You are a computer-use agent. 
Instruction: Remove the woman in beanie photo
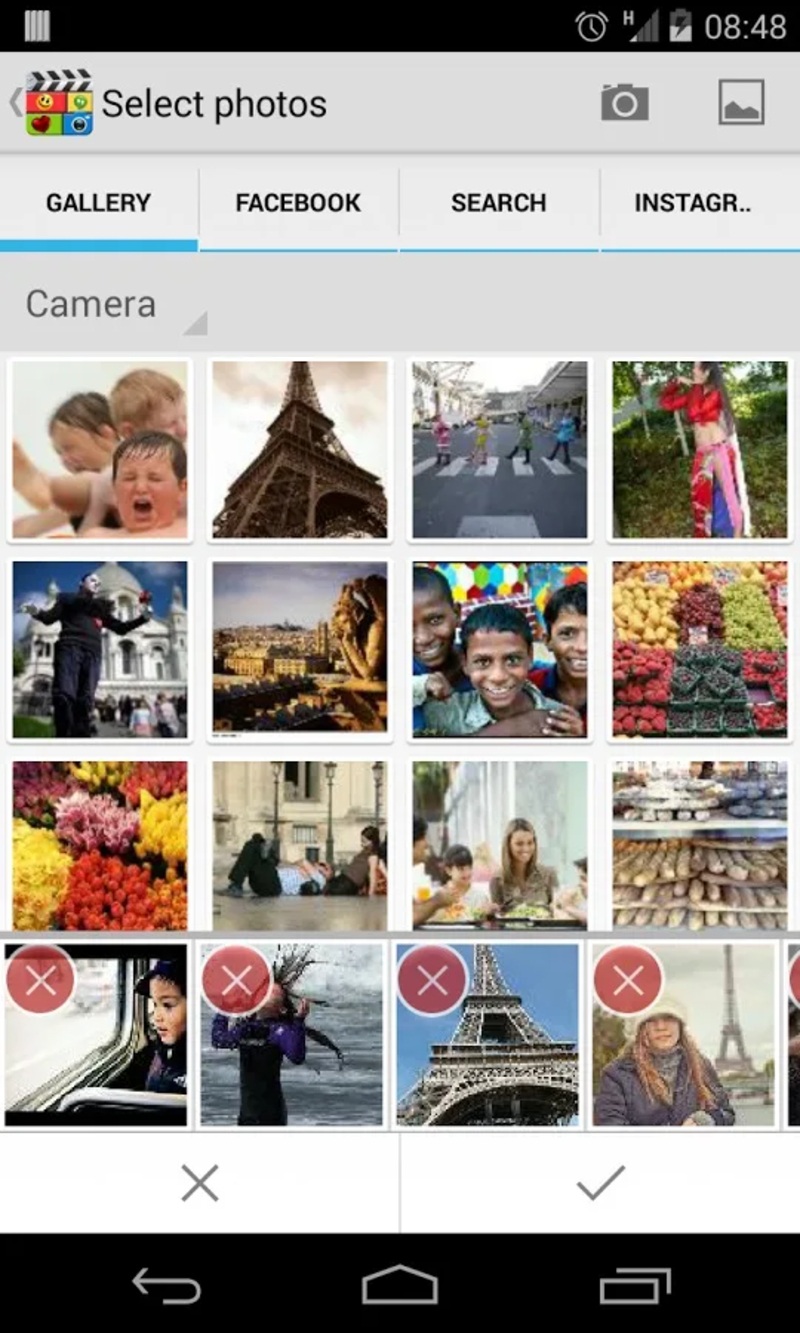click(628, 981)
